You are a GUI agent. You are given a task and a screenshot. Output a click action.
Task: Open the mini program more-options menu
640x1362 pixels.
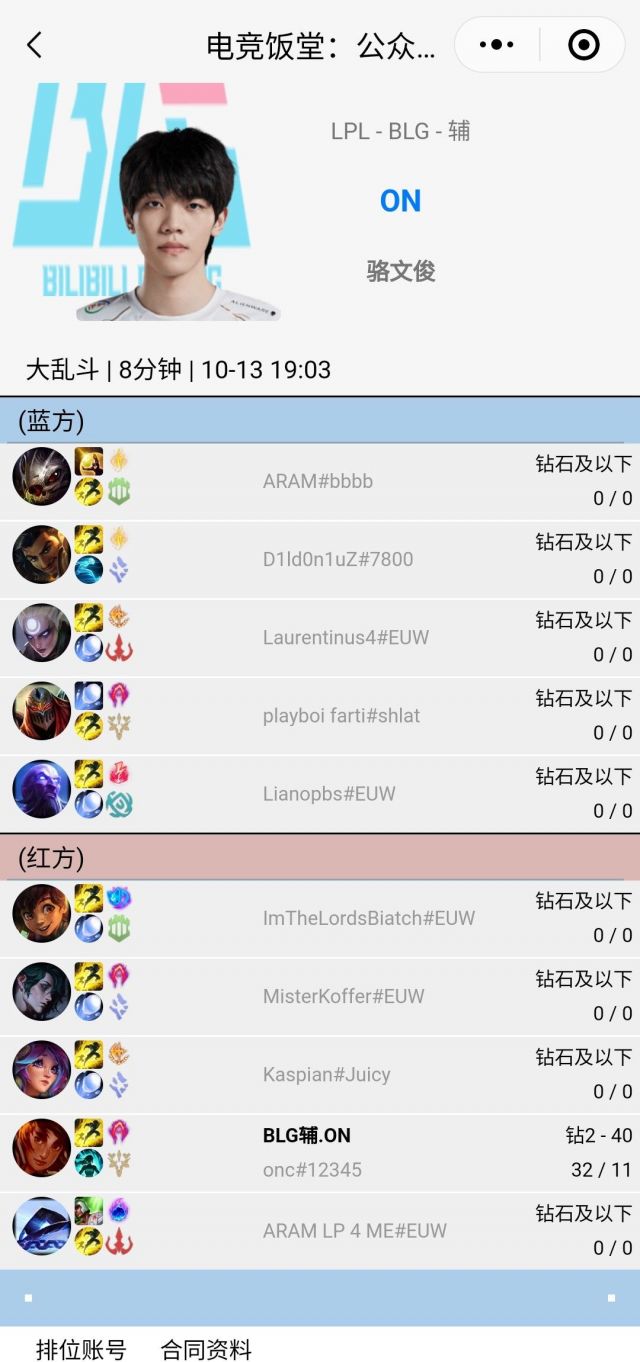pyautogui.click(x=497, y=45)
